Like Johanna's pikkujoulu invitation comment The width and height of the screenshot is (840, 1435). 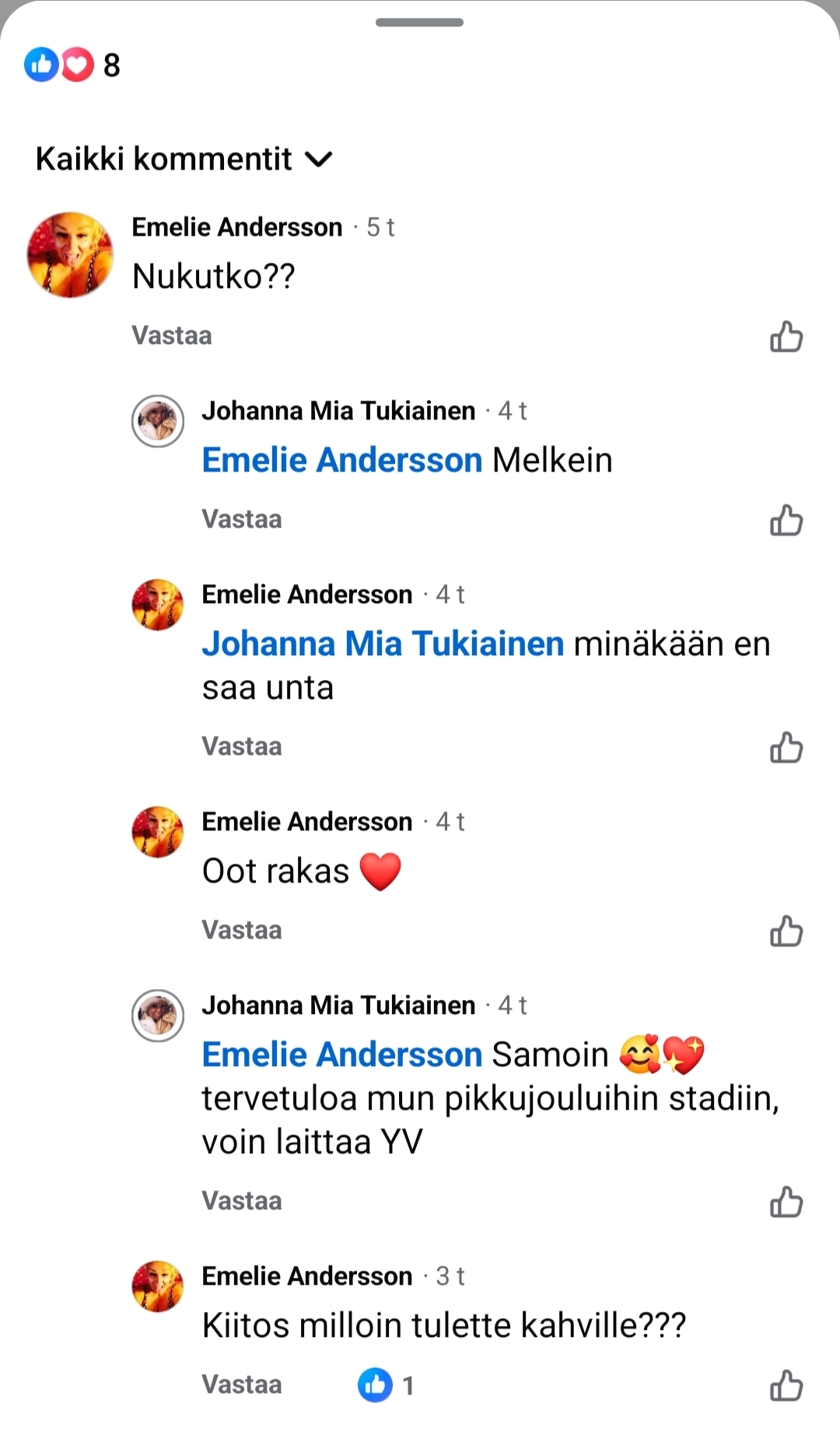click(786, 1202)
